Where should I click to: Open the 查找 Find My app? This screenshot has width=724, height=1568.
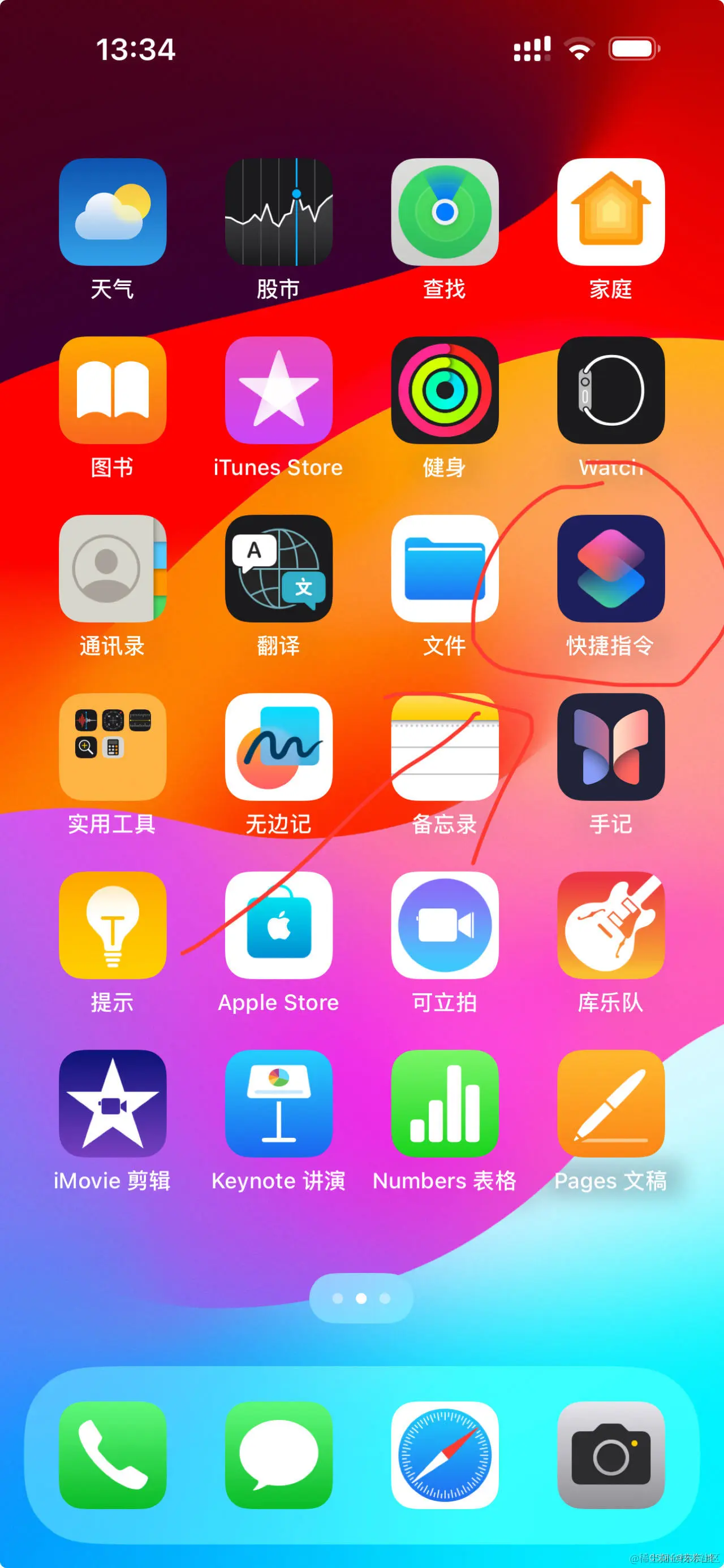coord(445,212)
